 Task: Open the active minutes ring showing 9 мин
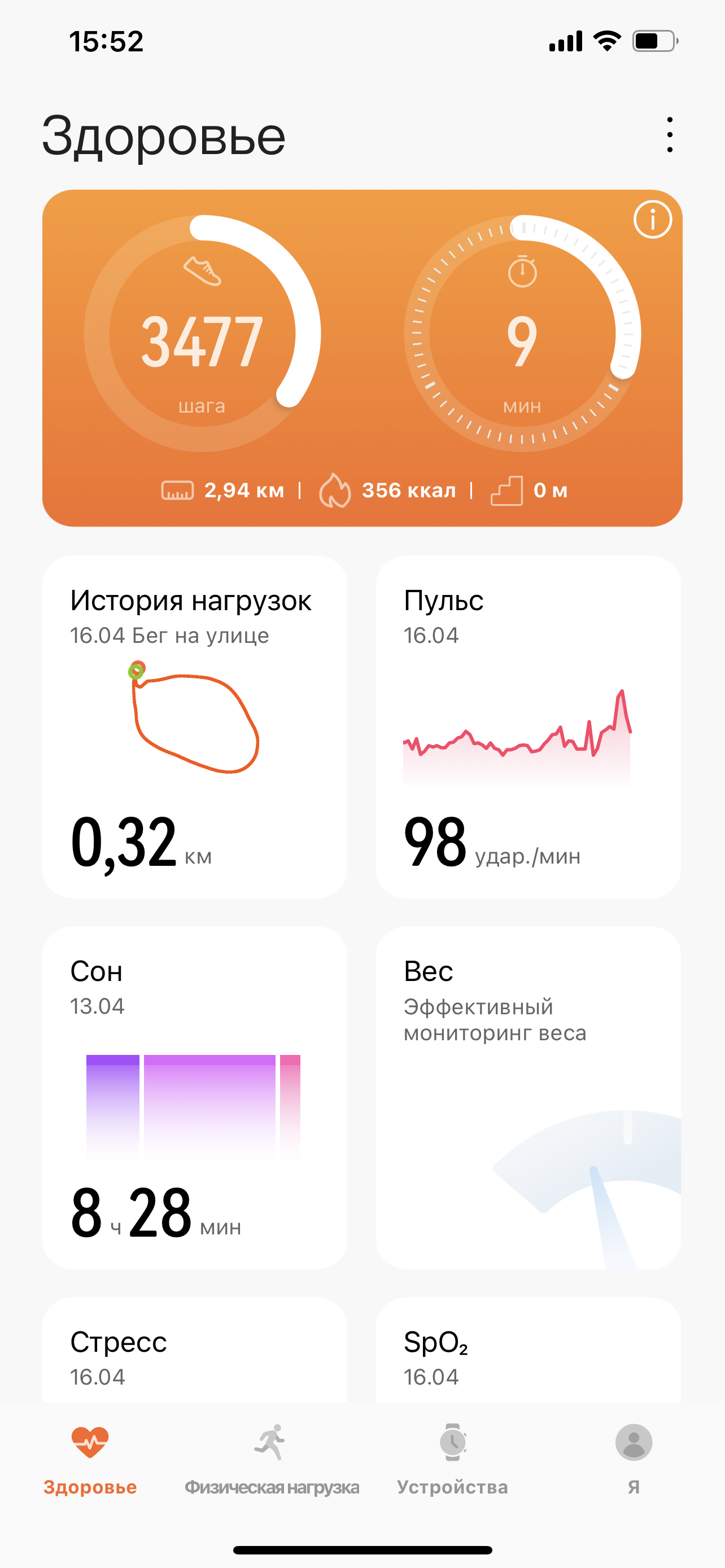pos(522,334)
